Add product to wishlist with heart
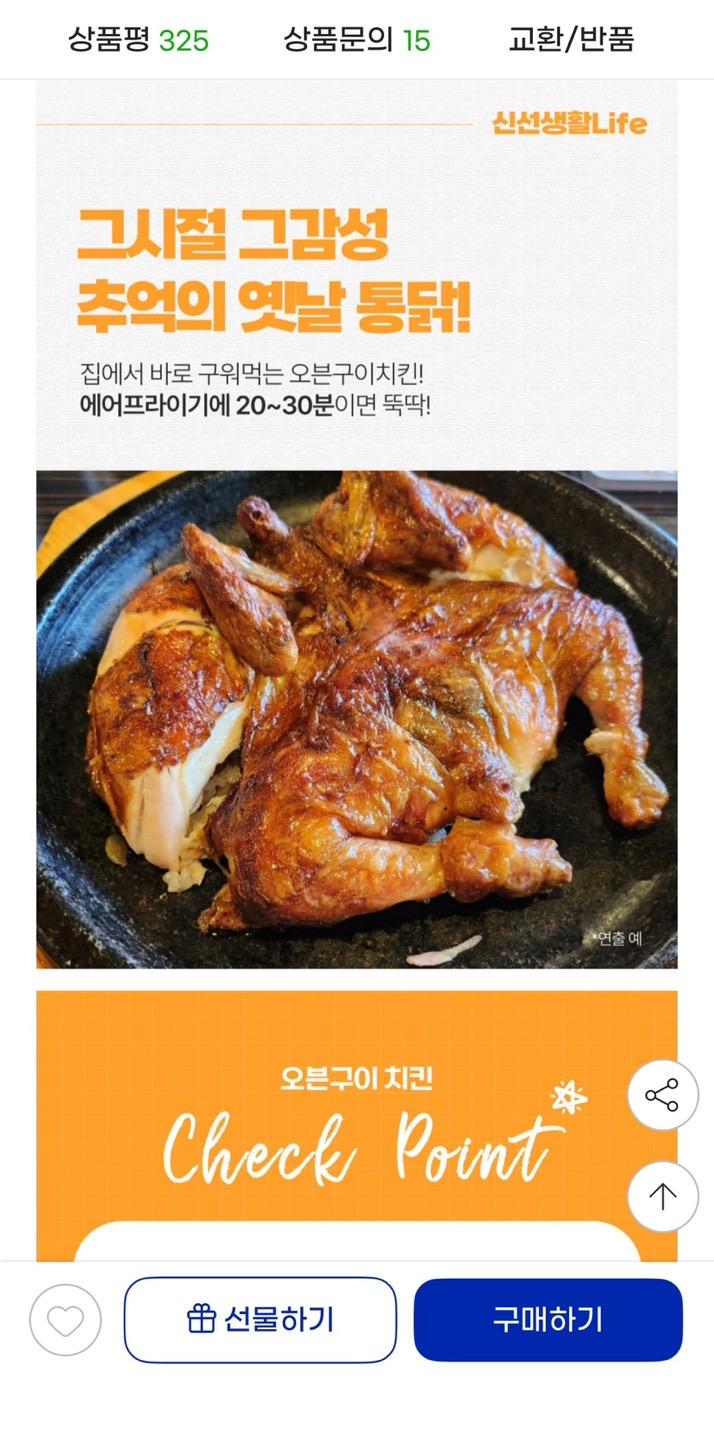This screenshot has height=1440, width=714. pyautogui.click(x=66, y=1320)
